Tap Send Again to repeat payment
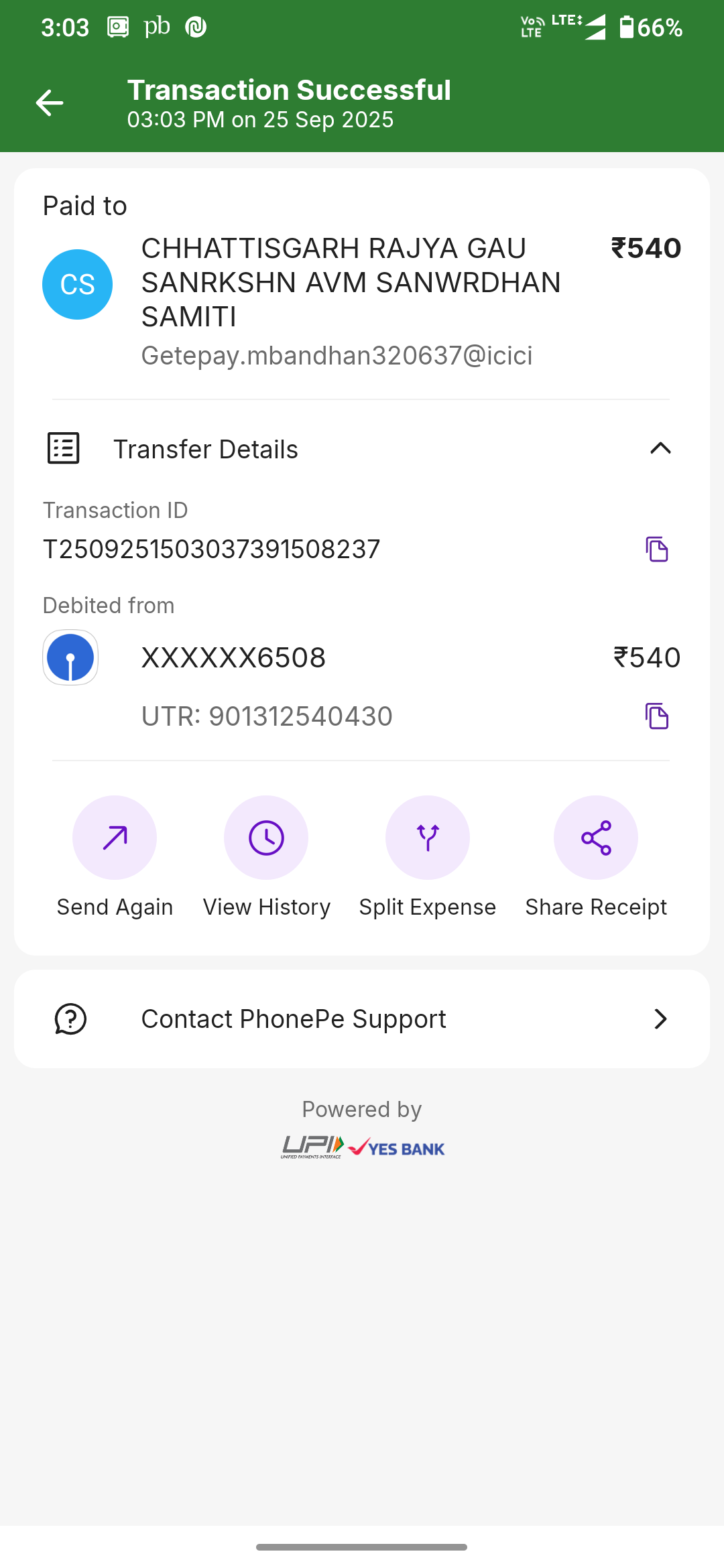Screen dimensions: 724x1568 point(115,838)
